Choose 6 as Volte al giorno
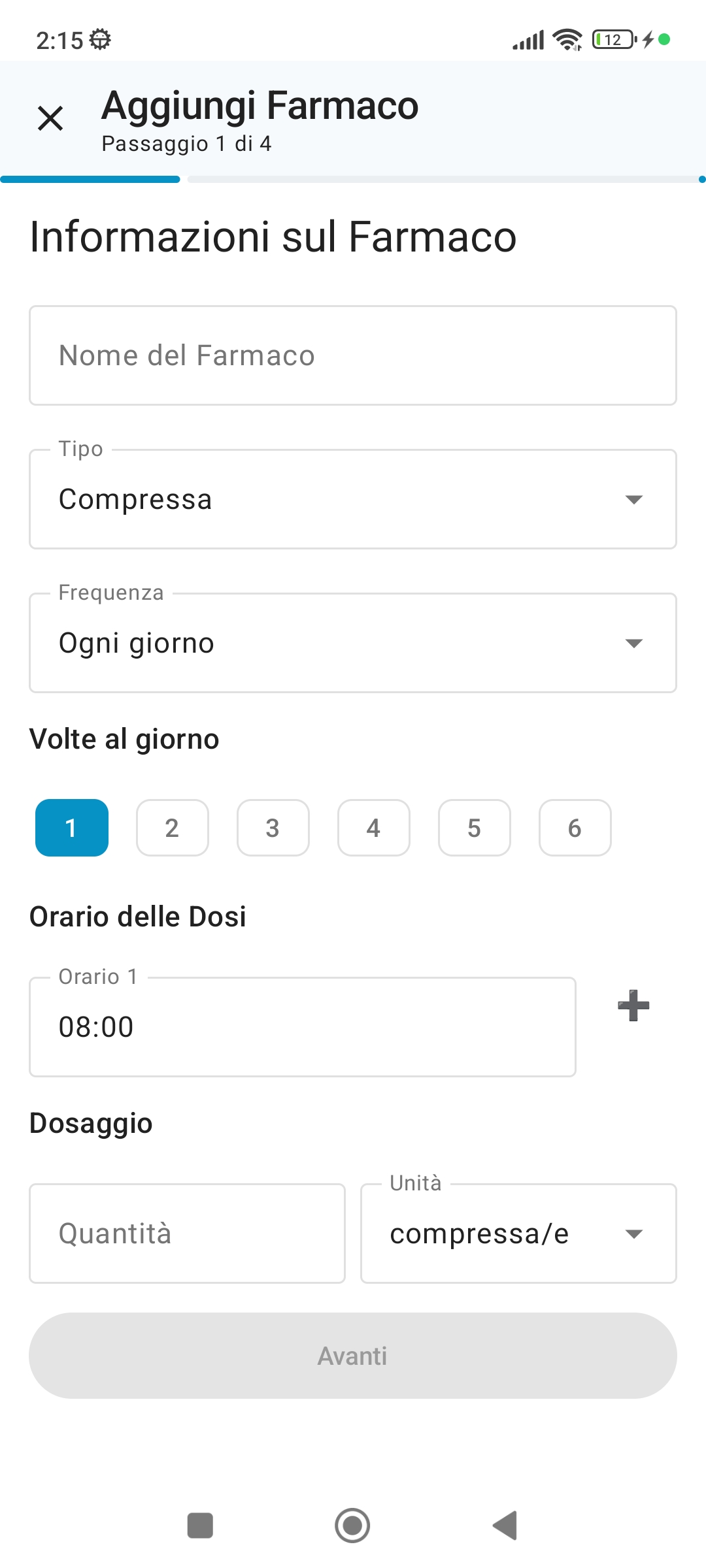Screen dimensions: 706x1568 click(575, 828)
